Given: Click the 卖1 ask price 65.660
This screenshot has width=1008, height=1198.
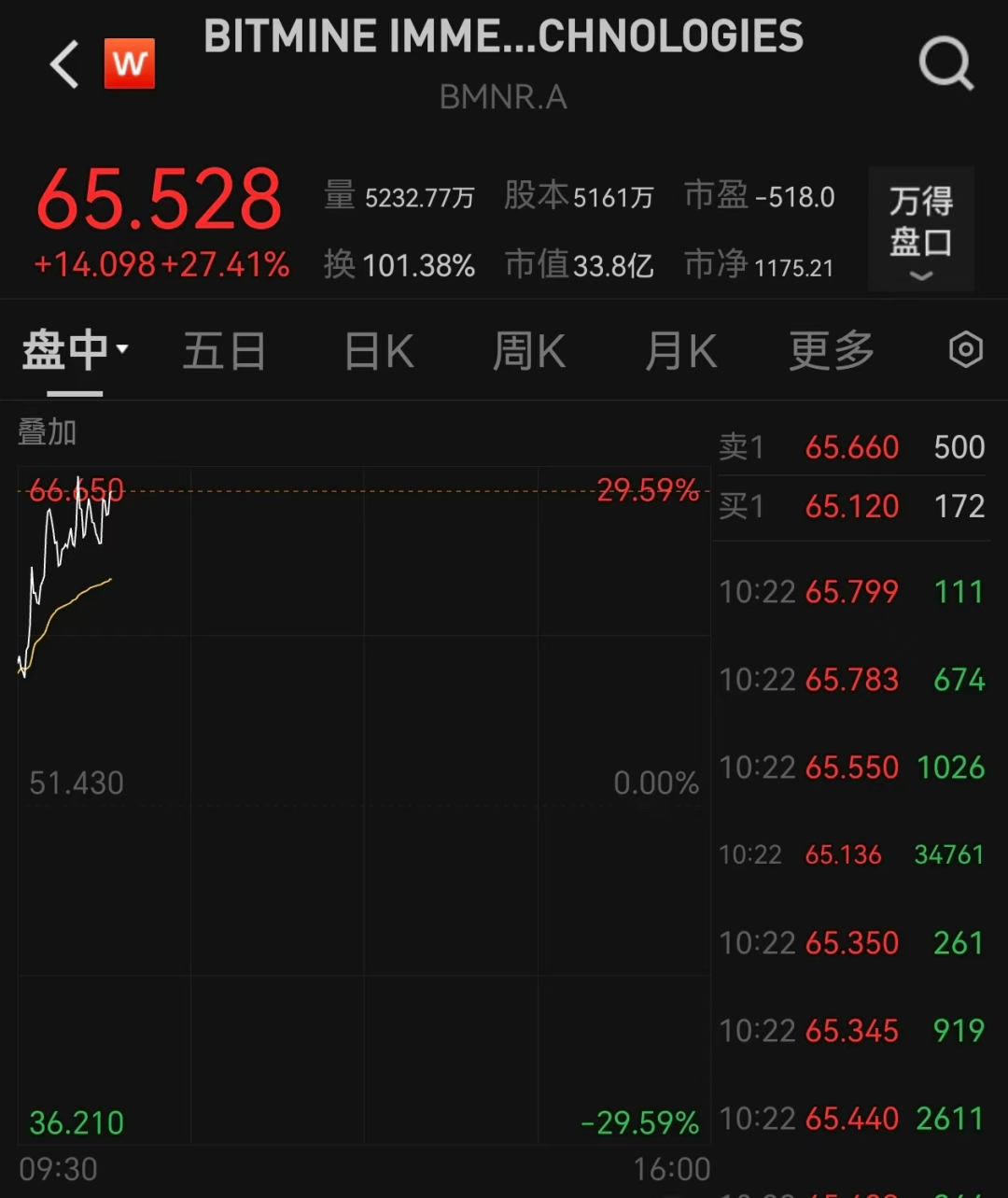Looking at the screenshot, I should [x=850, y=447].
